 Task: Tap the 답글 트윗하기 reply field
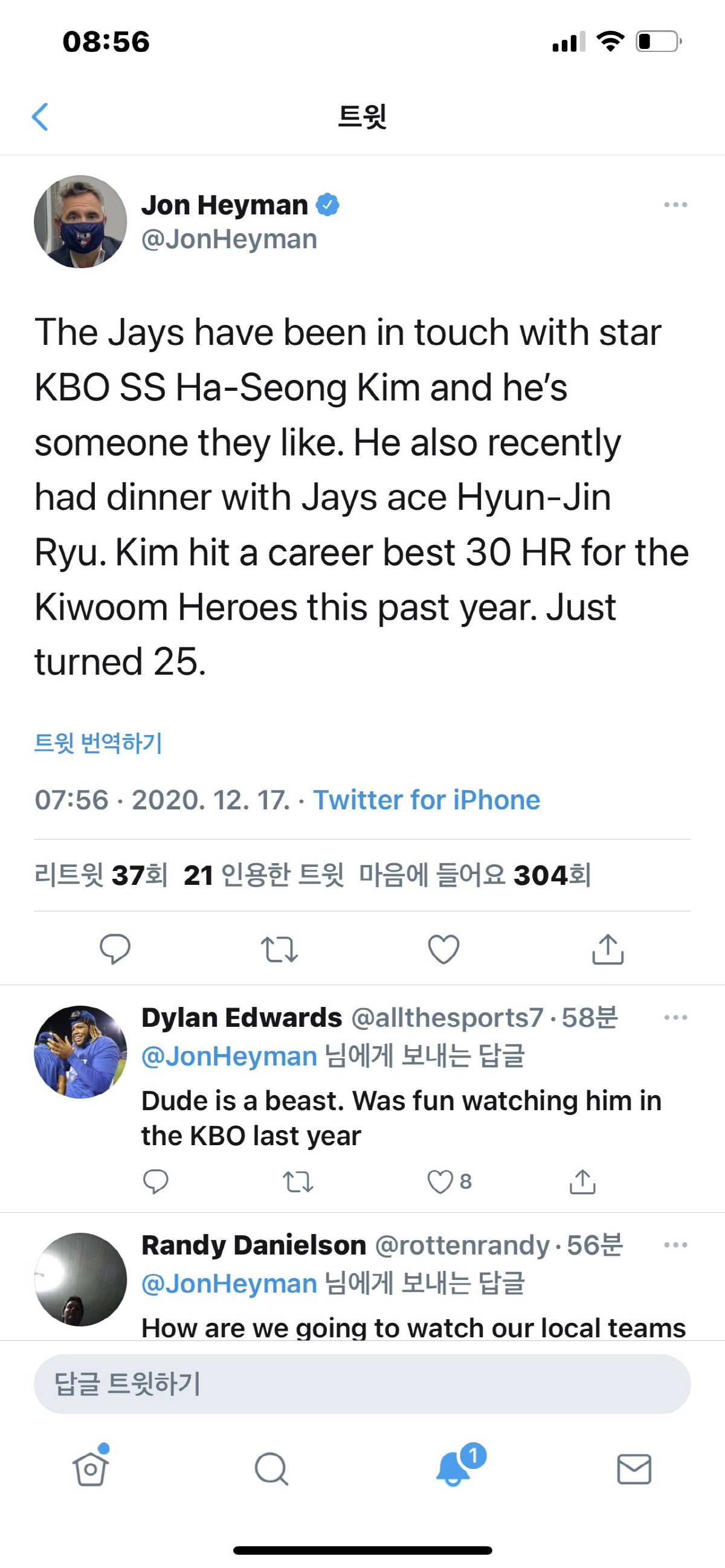point(362,1384)
